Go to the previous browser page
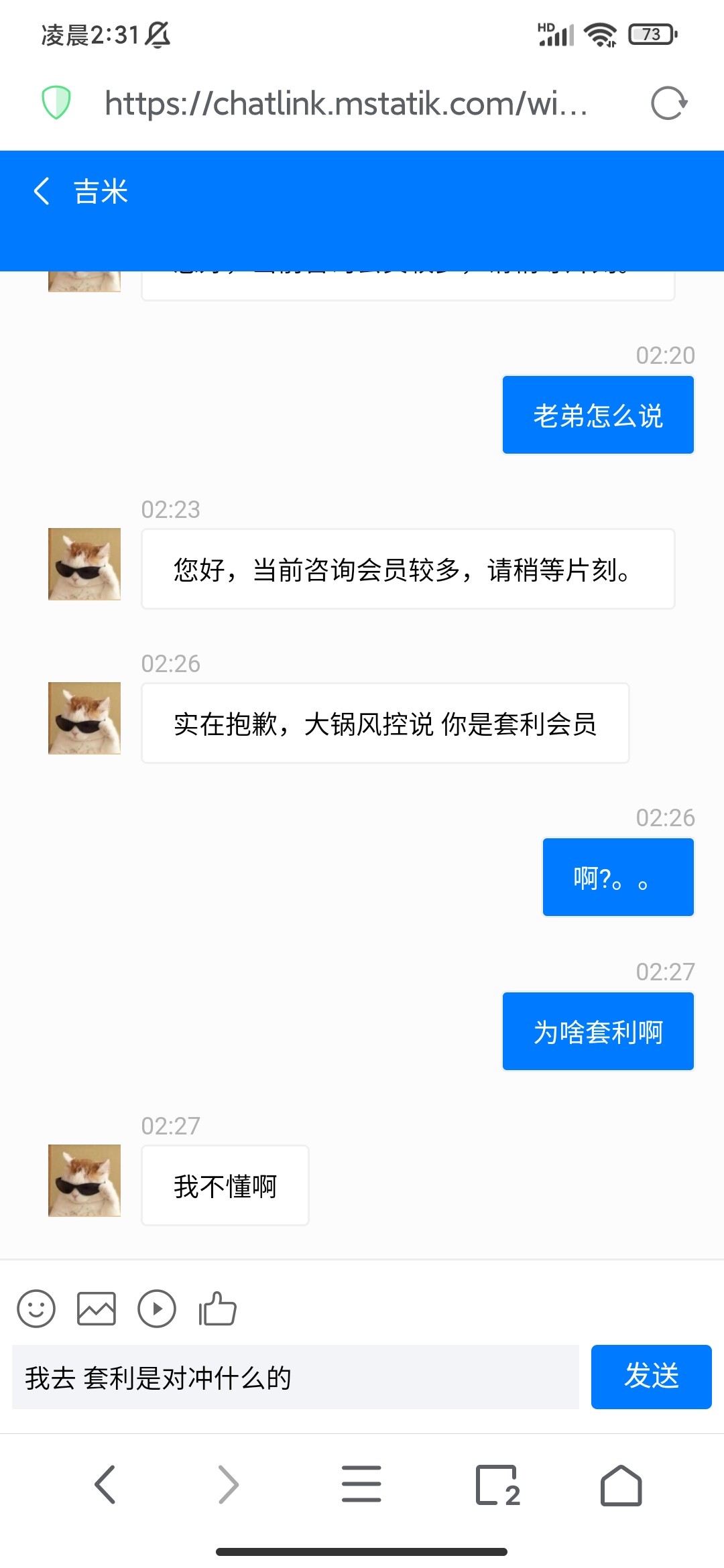Viewport: 724px width, 1568px height. [105, 1484]
